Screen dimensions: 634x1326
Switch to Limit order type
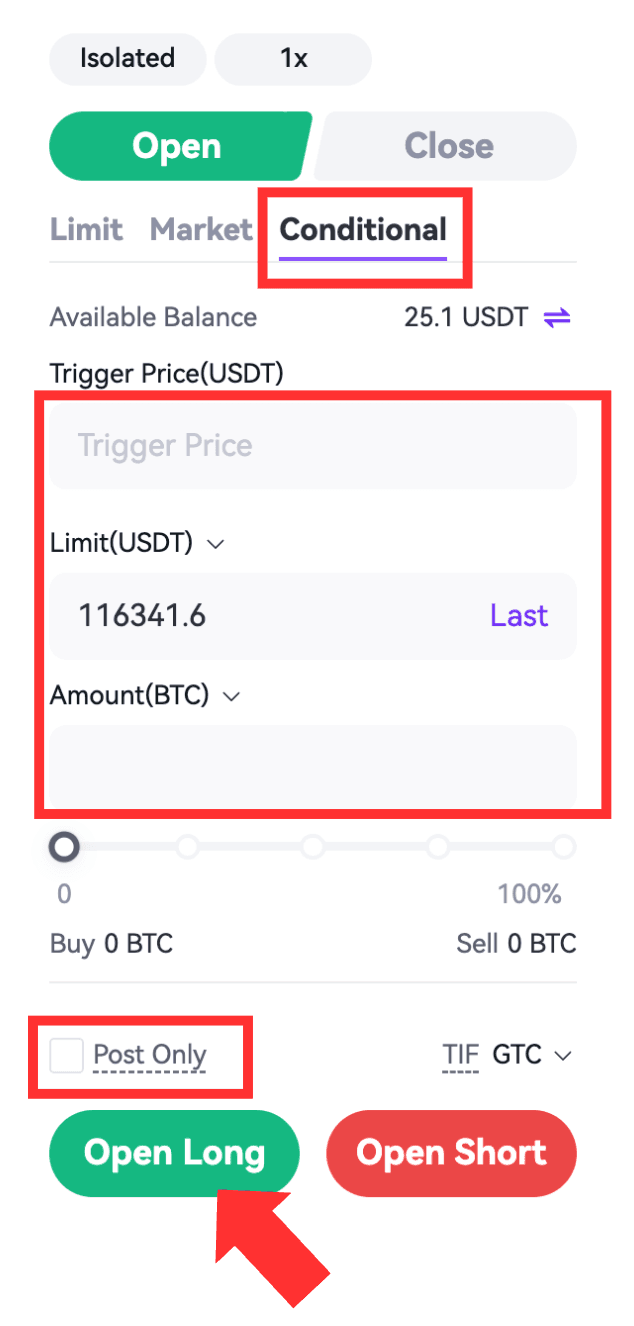86,230
